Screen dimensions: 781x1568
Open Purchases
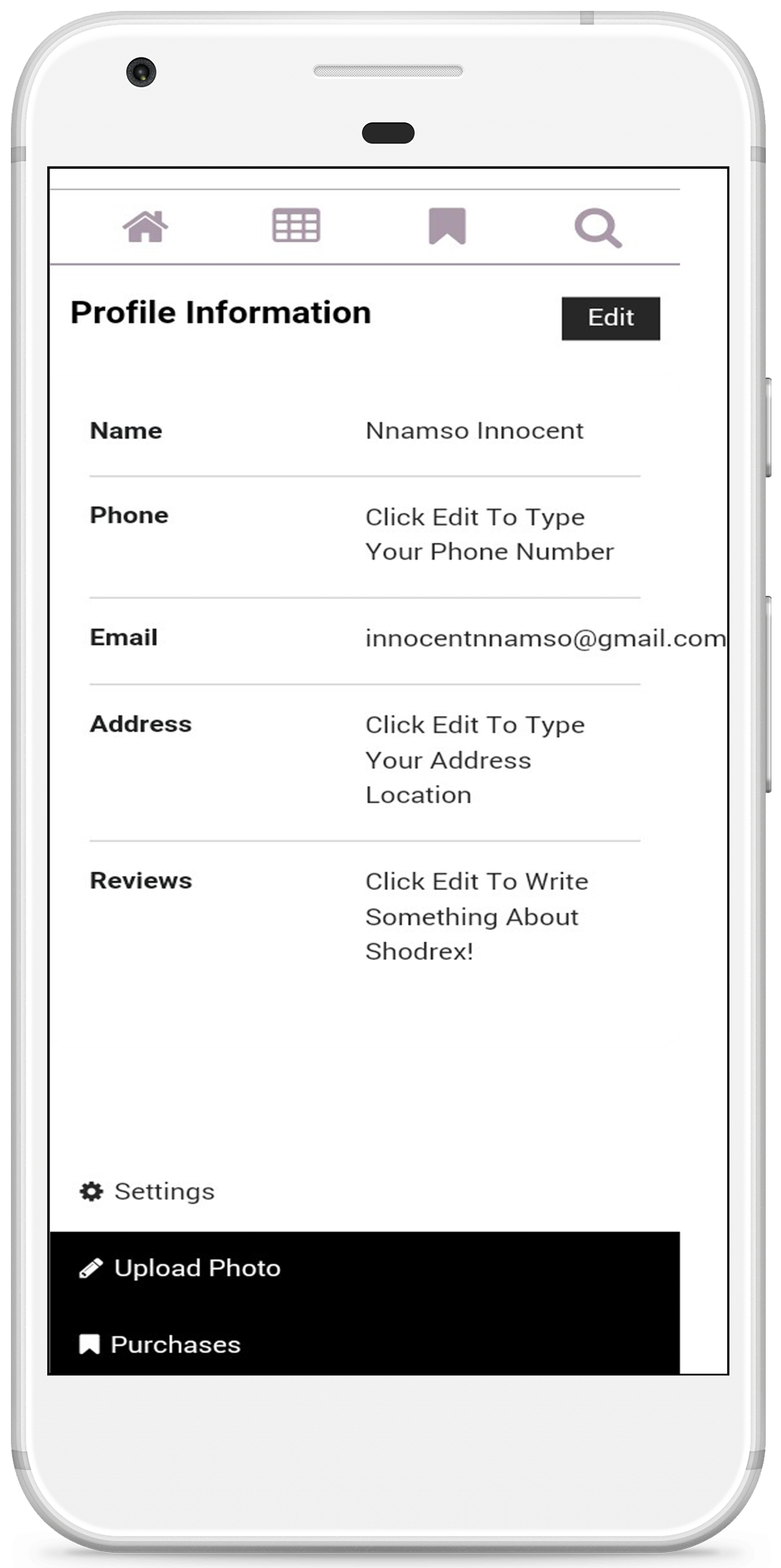tap(160, 1344)
